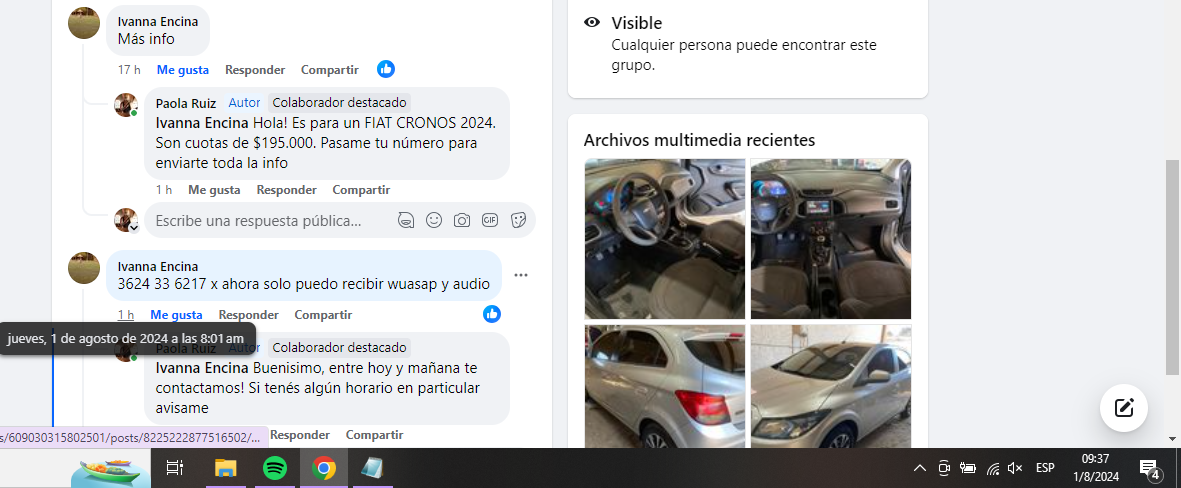The image size is (1181, 488).
Task: Open the dashboard interior photo
Action: point(830,238)
